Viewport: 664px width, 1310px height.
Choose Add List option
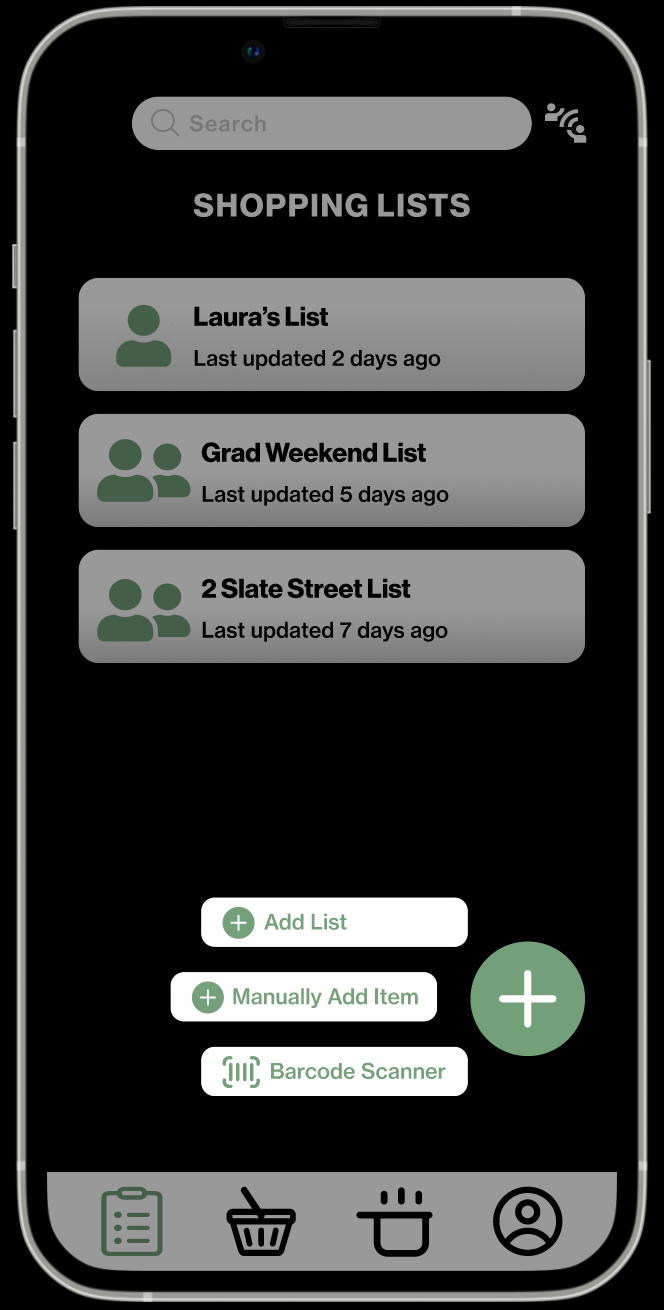(x=333, y=922)
